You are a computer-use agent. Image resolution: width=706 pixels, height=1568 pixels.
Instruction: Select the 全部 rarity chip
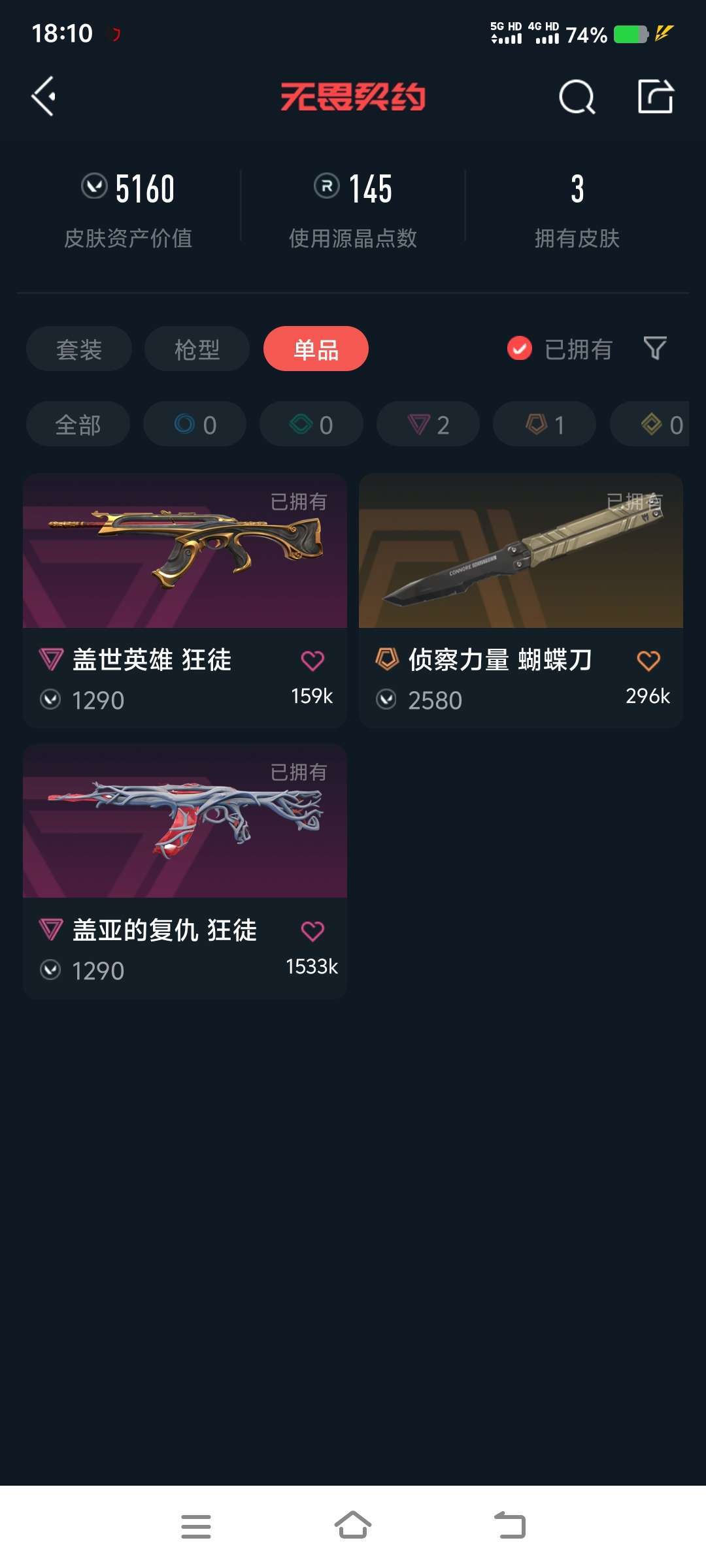click(x=78, y=425)
